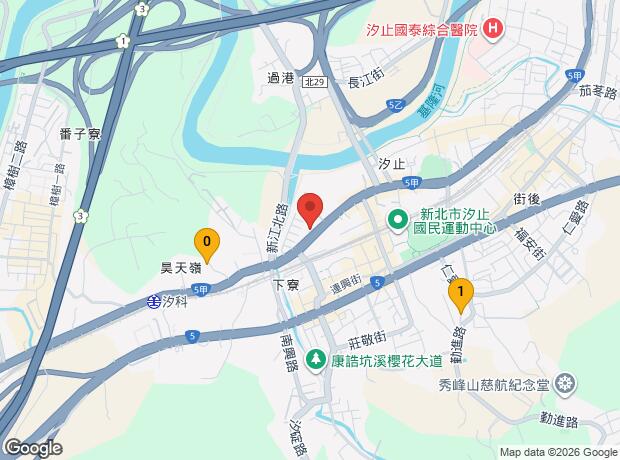The width and height of the screenshot is (620, 460).
Task: Select the orange marker labeled 0
Action: [x=207, y=246]
